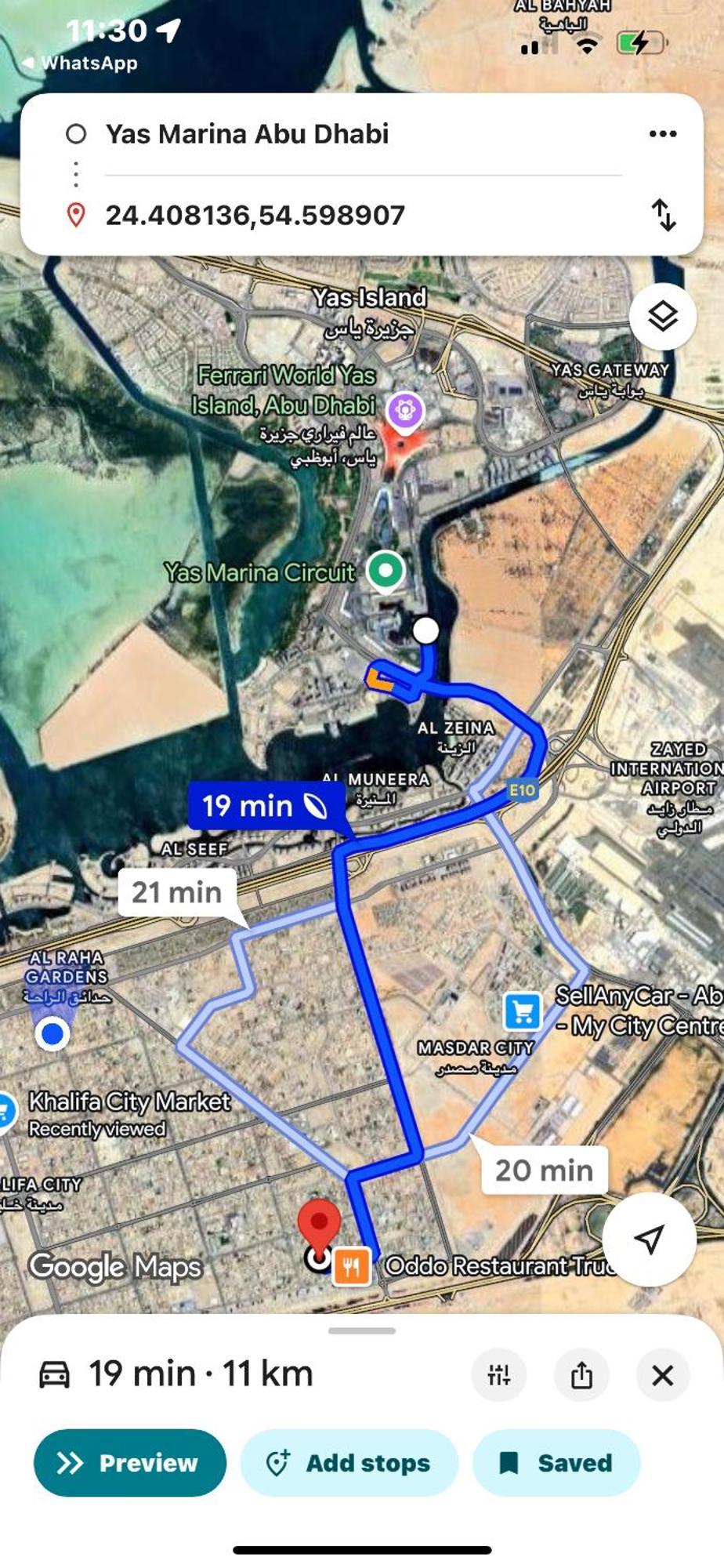The height and width of the screenshot is (1568, 724).
Task: Share these directions
Action: (581, 1374)
